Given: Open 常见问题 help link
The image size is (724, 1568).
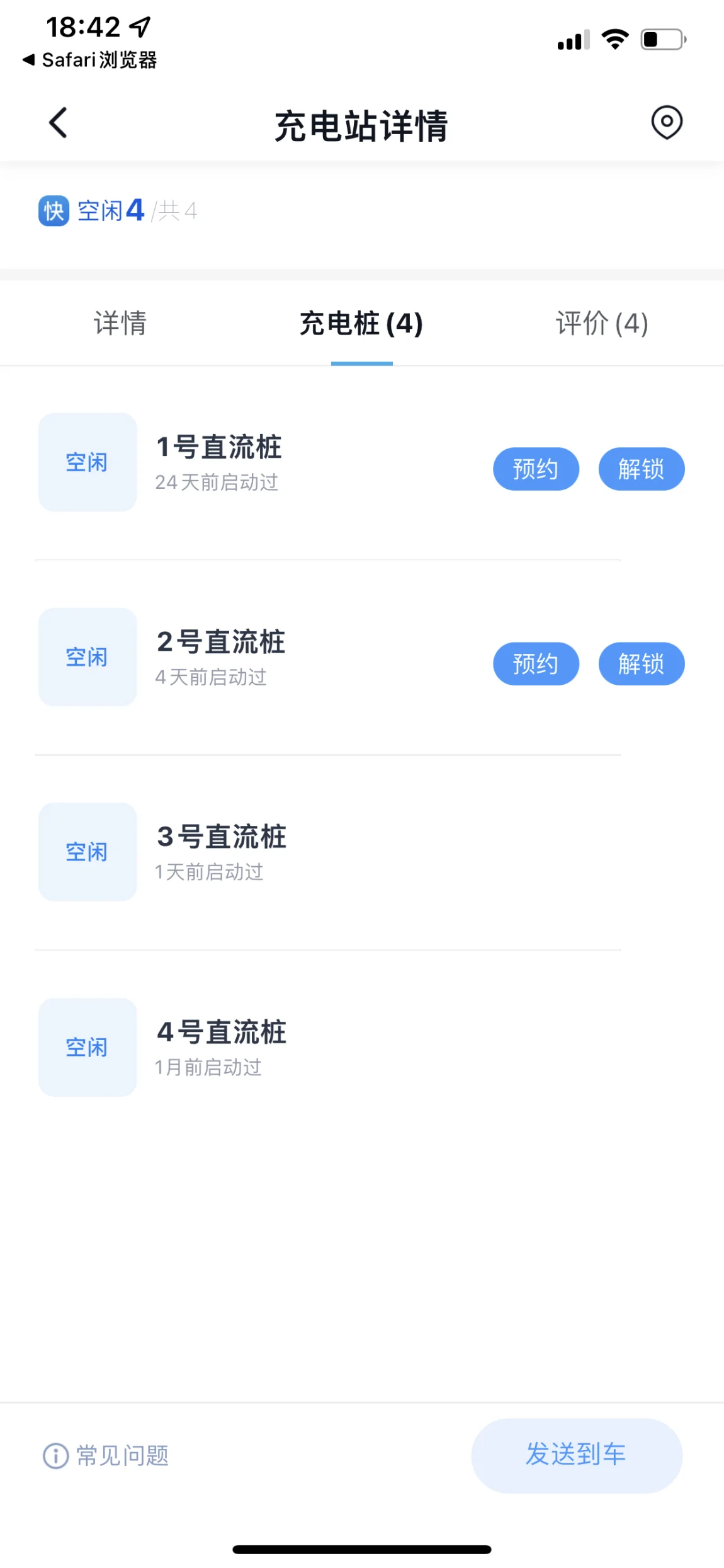Looking at the screenshot, I should 106,1455.
